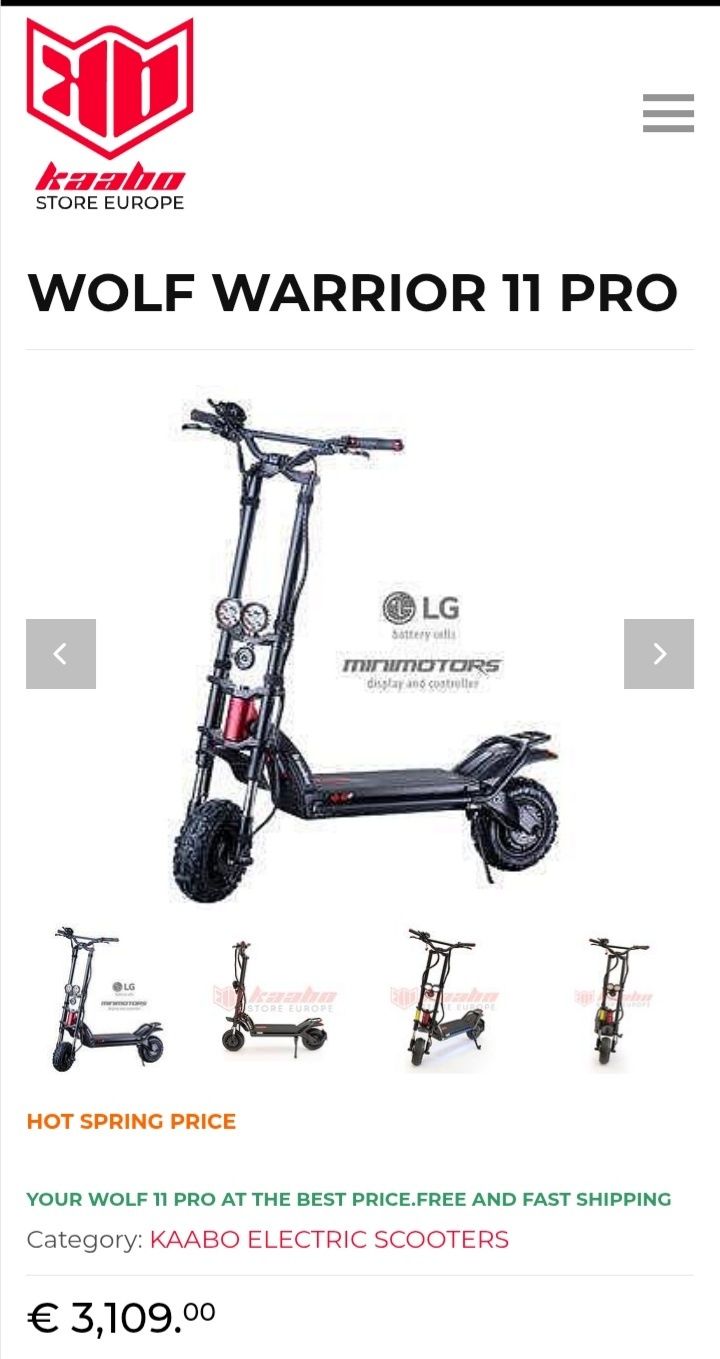
Task: Select the third angled-view scooter thumbnail
Action: click(443, 1000)
